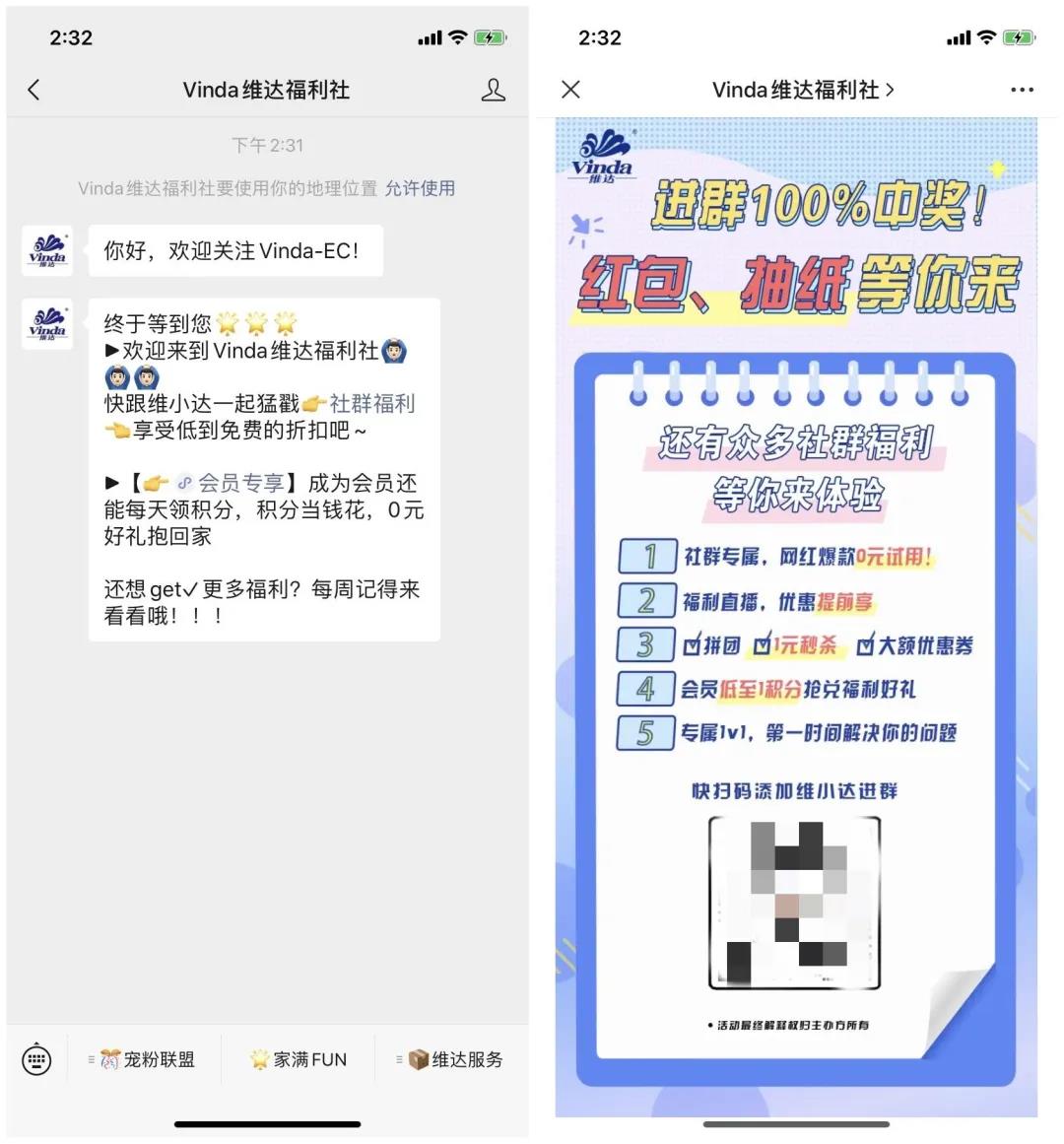Close the poster page

point(570,90)
